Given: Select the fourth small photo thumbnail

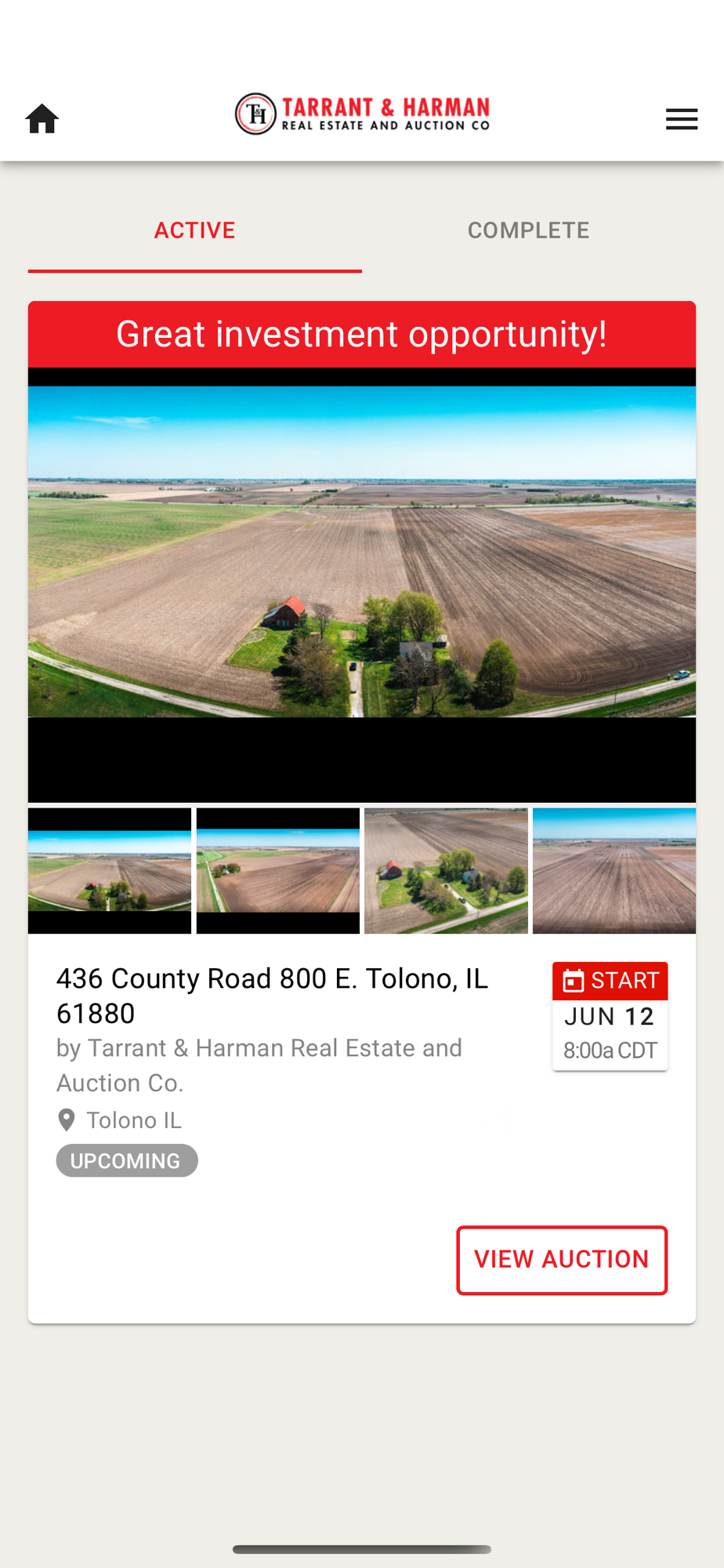Looking at the screenshot, I should [614, 870].
